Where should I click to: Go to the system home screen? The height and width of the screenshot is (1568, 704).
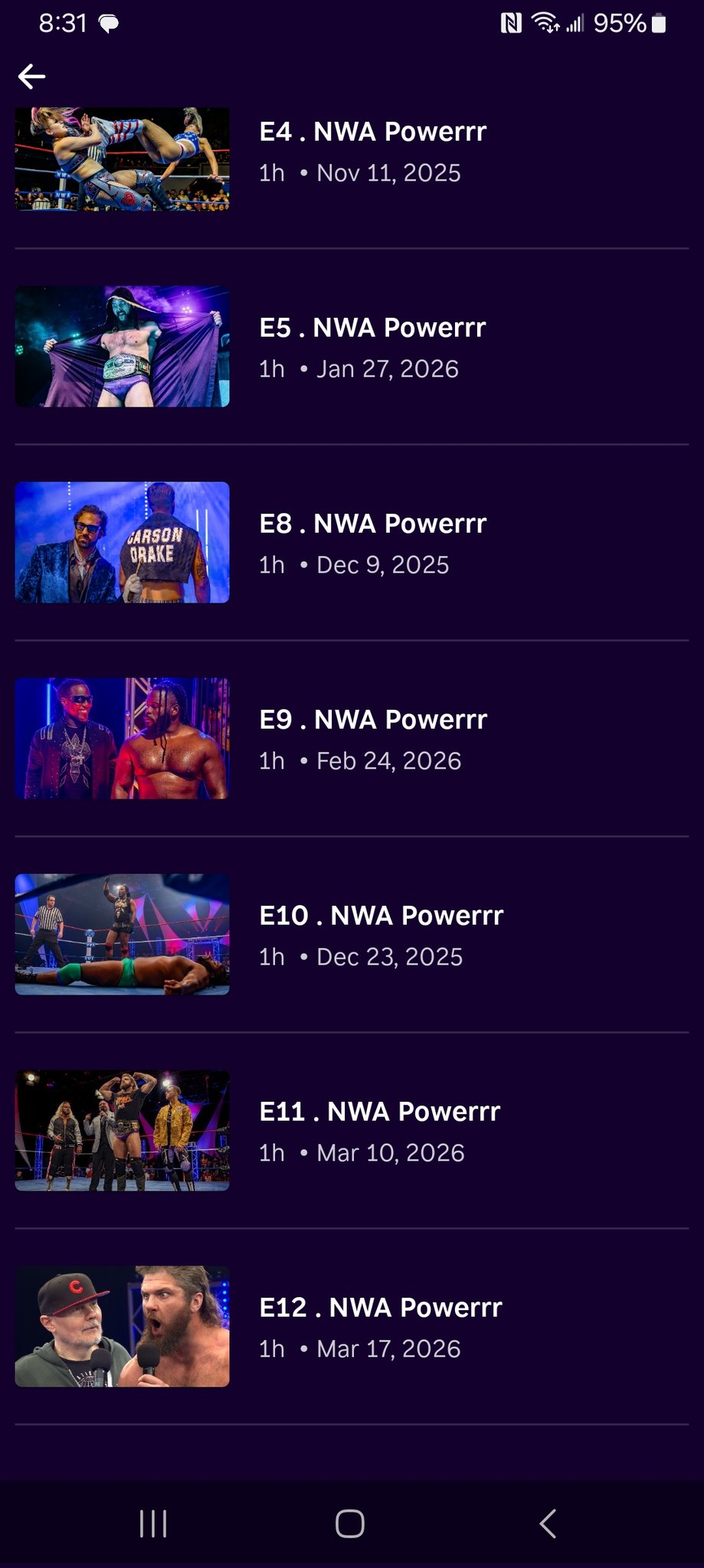(x=350, y=1524)
